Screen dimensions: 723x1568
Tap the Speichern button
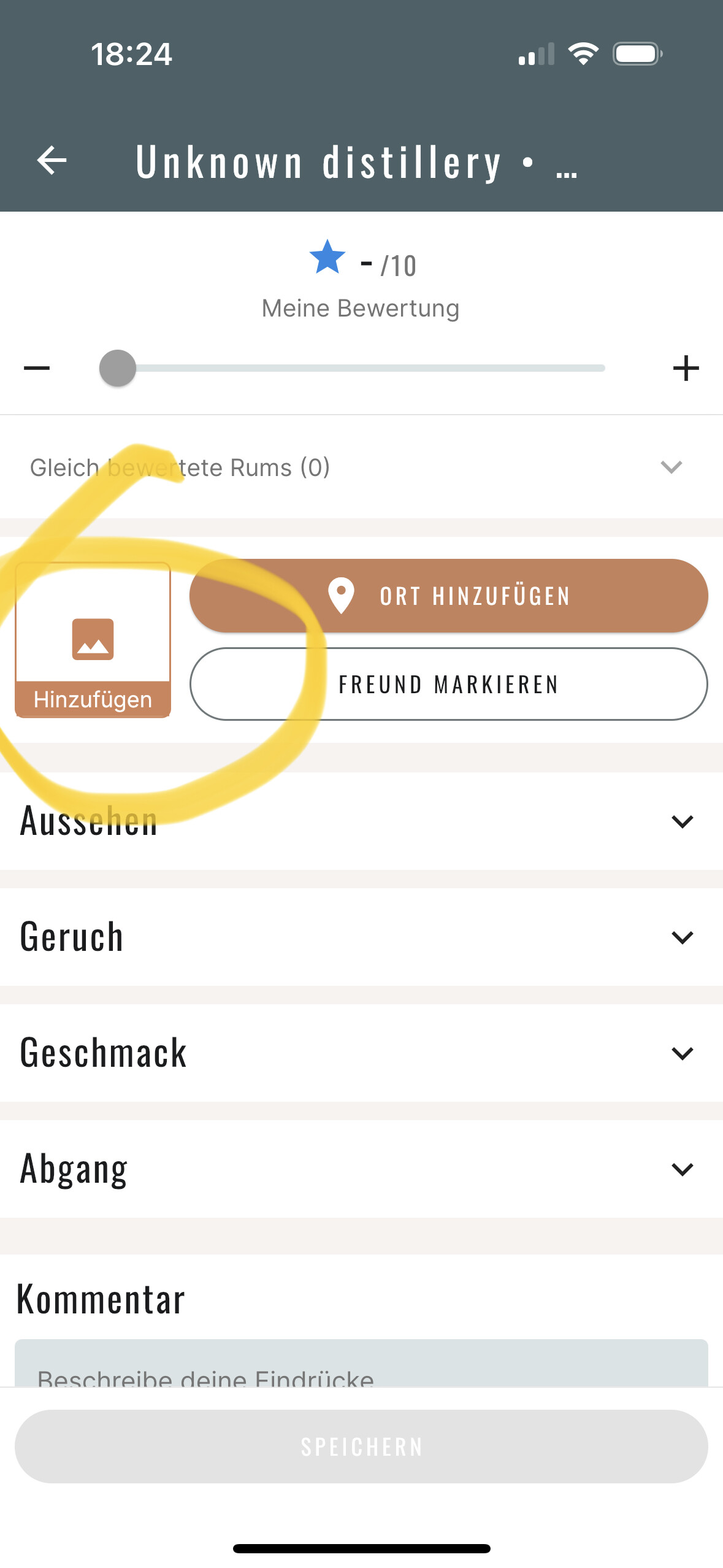click(361, 1447)
